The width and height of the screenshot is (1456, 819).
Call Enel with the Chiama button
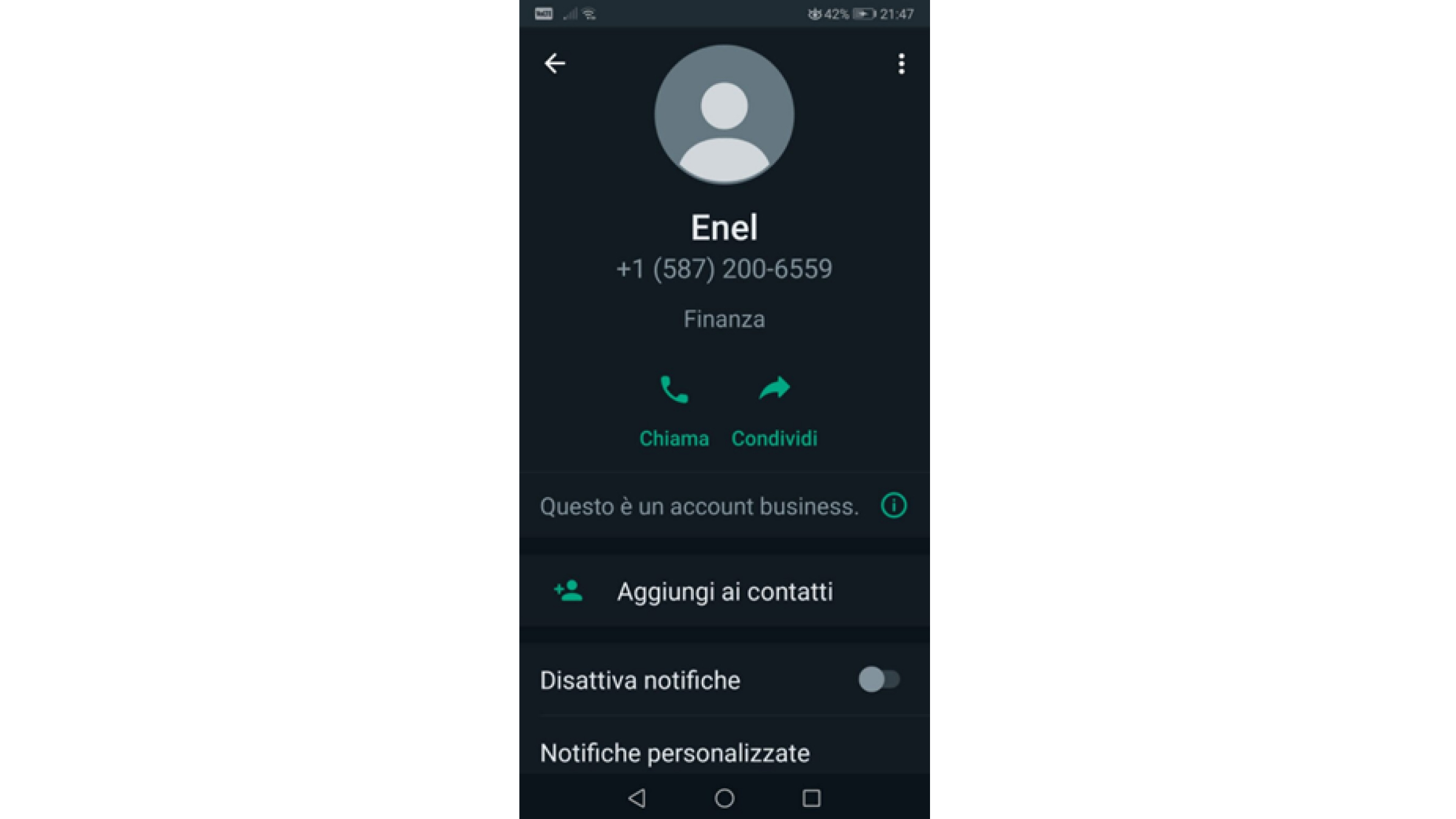point(674,409)
